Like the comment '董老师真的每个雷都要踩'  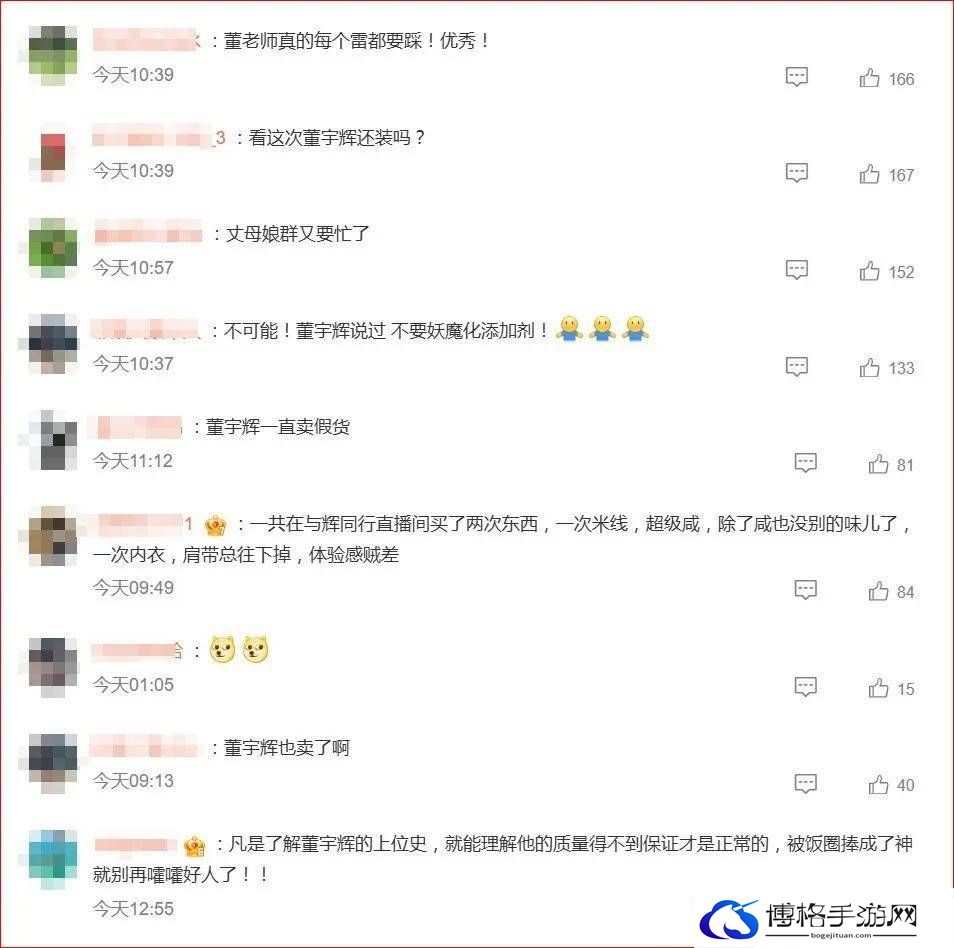869,78
